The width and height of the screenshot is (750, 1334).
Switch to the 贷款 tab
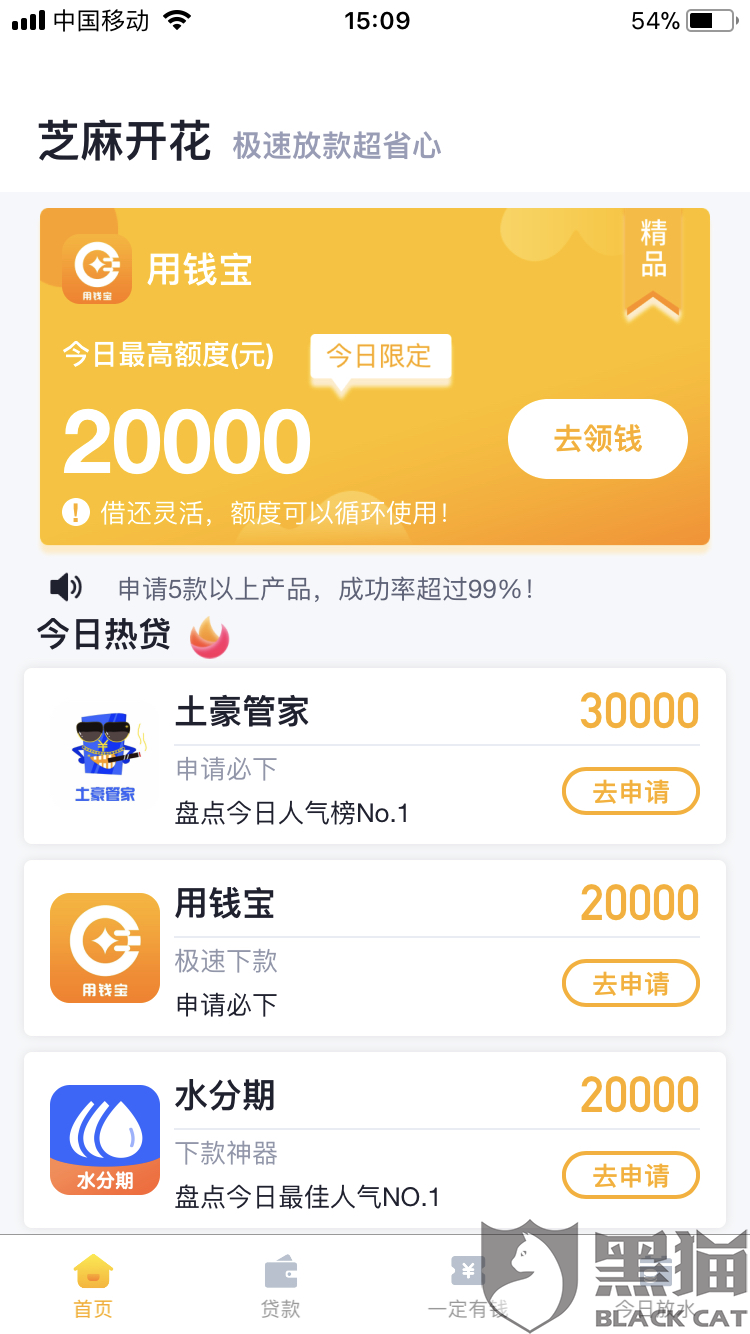[x=281, y=1286]
